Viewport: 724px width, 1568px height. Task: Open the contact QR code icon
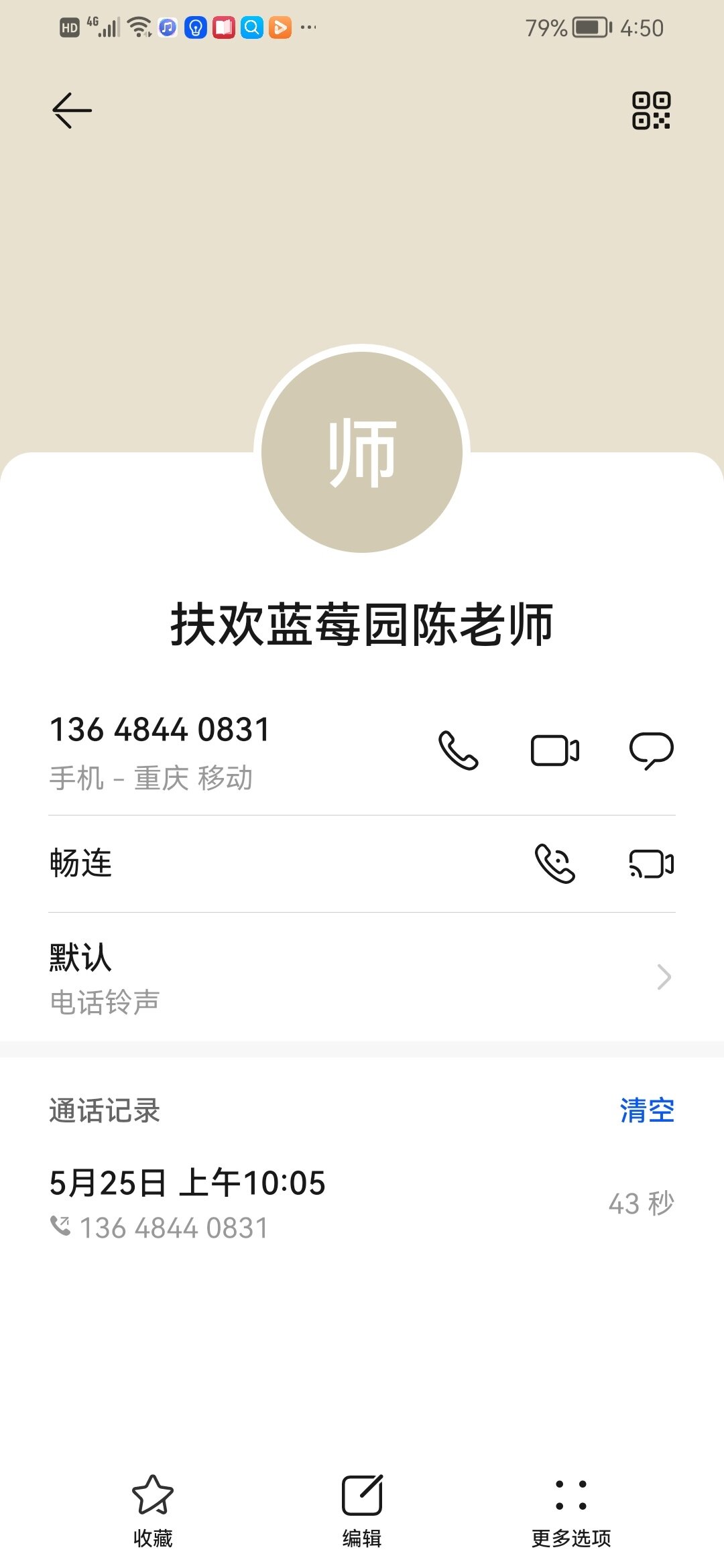pyautogui.click(x=651, y=111)
